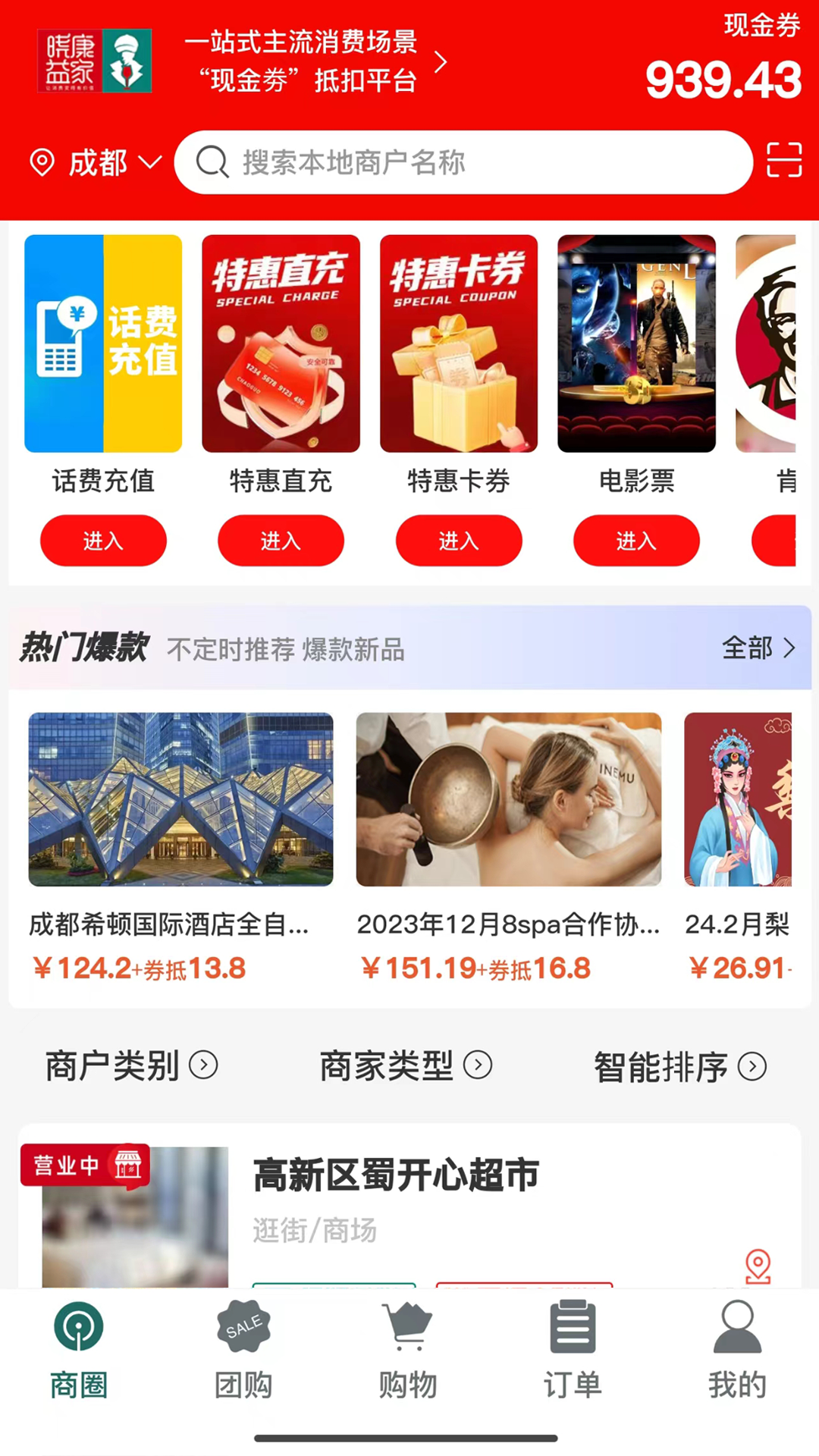Enter the 特惠卡券 section
Viewport: 819px width, 1456px height.
point(459,541)
